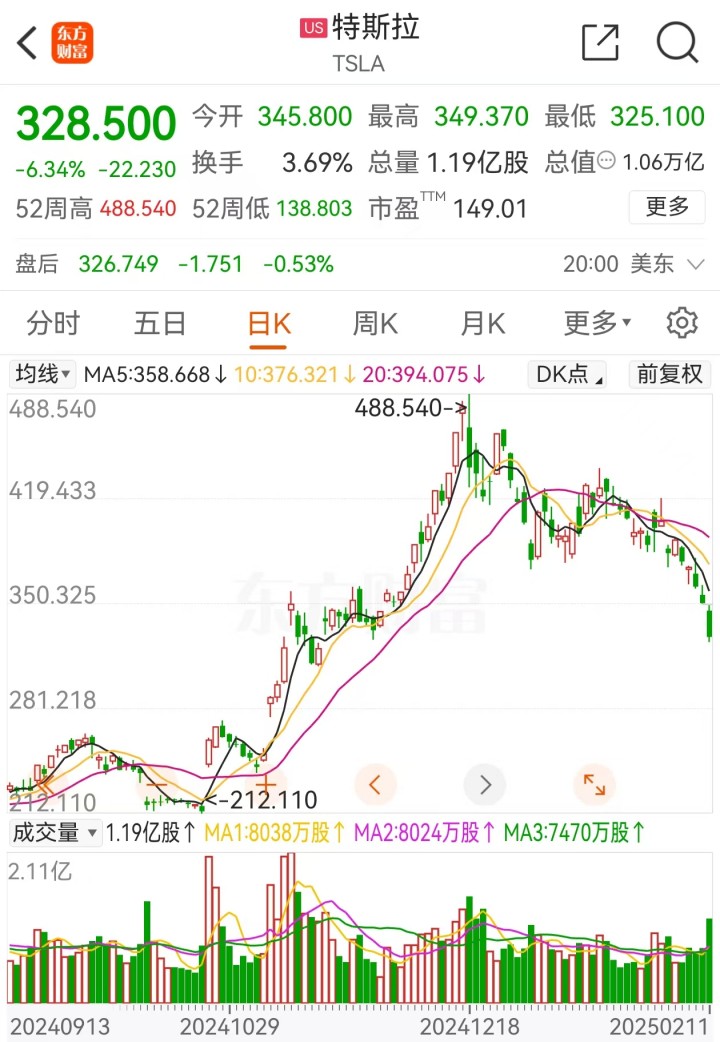The width and height of the screenshot is (720, 1042).
Task: Change the 前复权 adjustment mode
Action: [670, 375]
